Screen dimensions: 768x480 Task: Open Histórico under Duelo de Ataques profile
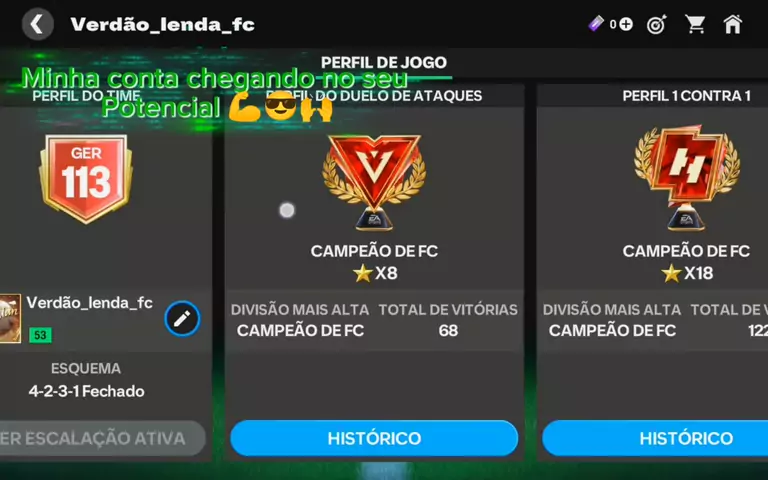point(374,438)
